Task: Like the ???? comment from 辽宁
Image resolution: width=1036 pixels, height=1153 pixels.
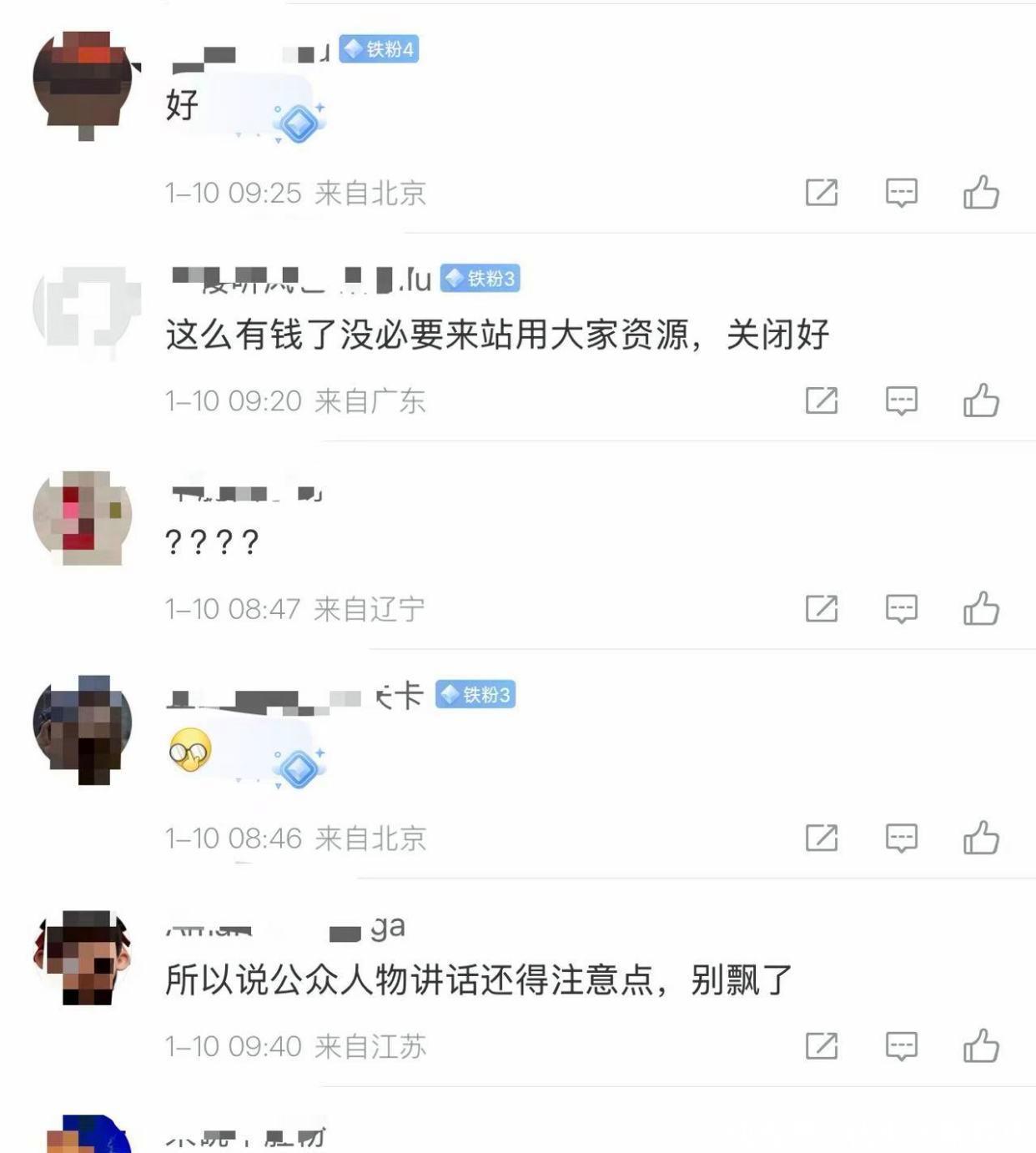Action: tap(981, 608)
